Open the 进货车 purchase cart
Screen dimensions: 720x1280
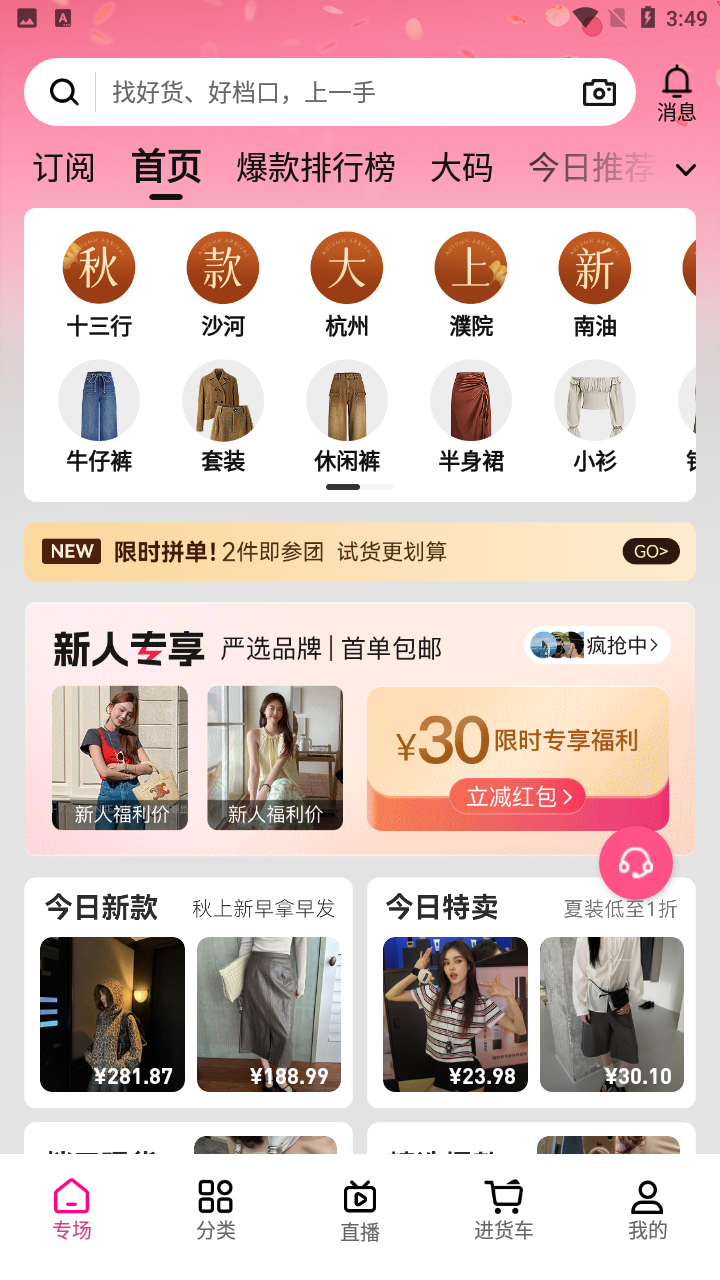click(x=504, y=1207)
